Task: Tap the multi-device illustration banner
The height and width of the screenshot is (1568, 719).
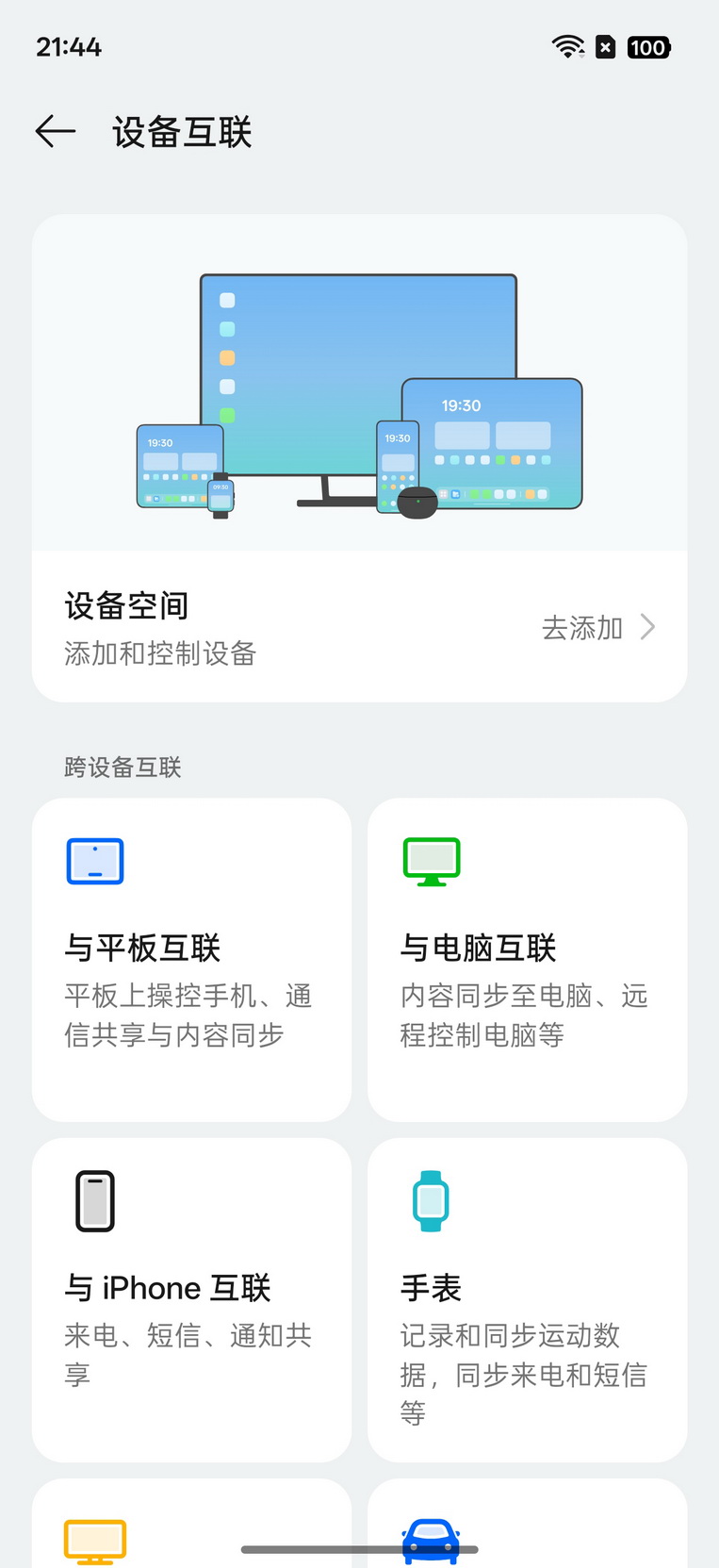Action: tap(359, 382)
